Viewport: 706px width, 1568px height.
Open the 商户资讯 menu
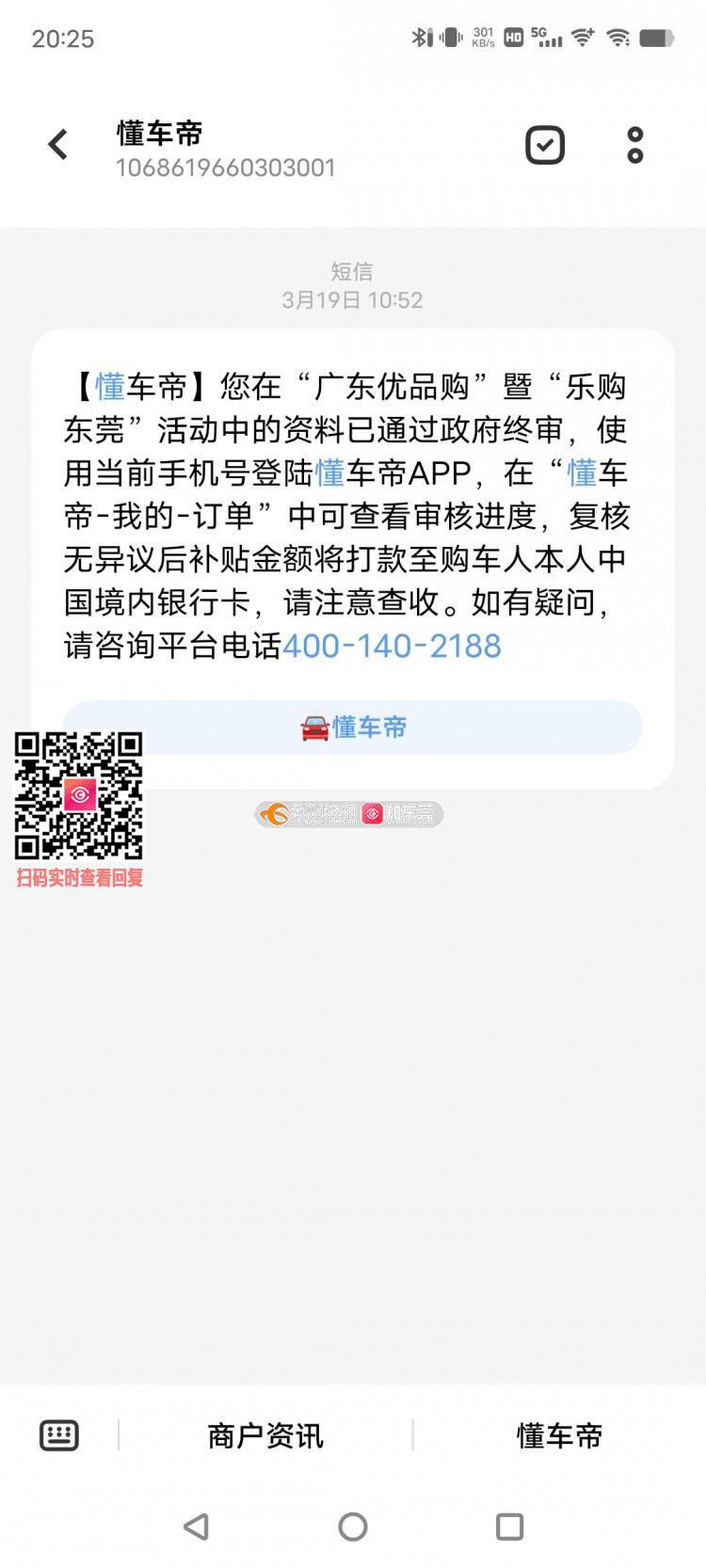click(265, 1435)
